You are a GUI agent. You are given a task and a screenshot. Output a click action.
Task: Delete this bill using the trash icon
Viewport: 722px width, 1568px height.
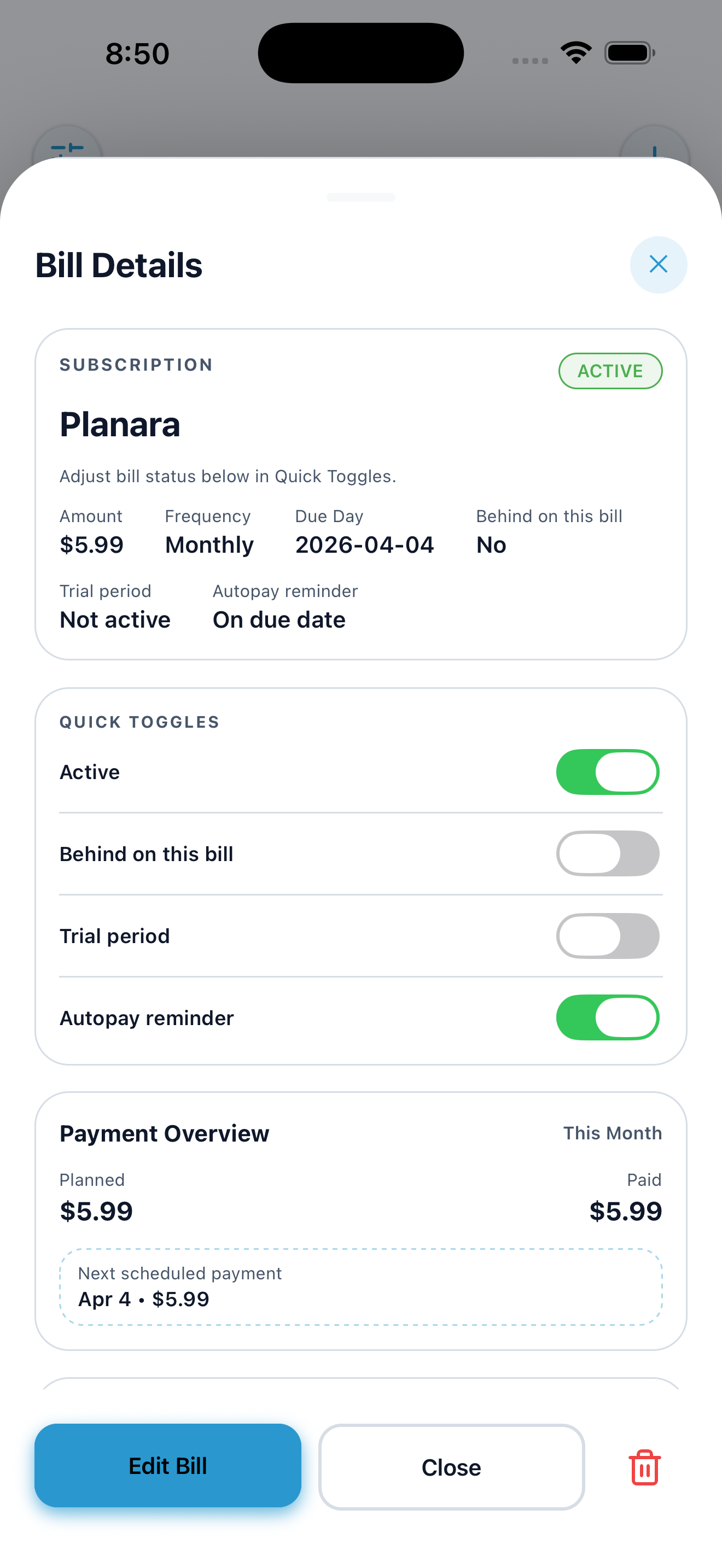coord(645,1467)
